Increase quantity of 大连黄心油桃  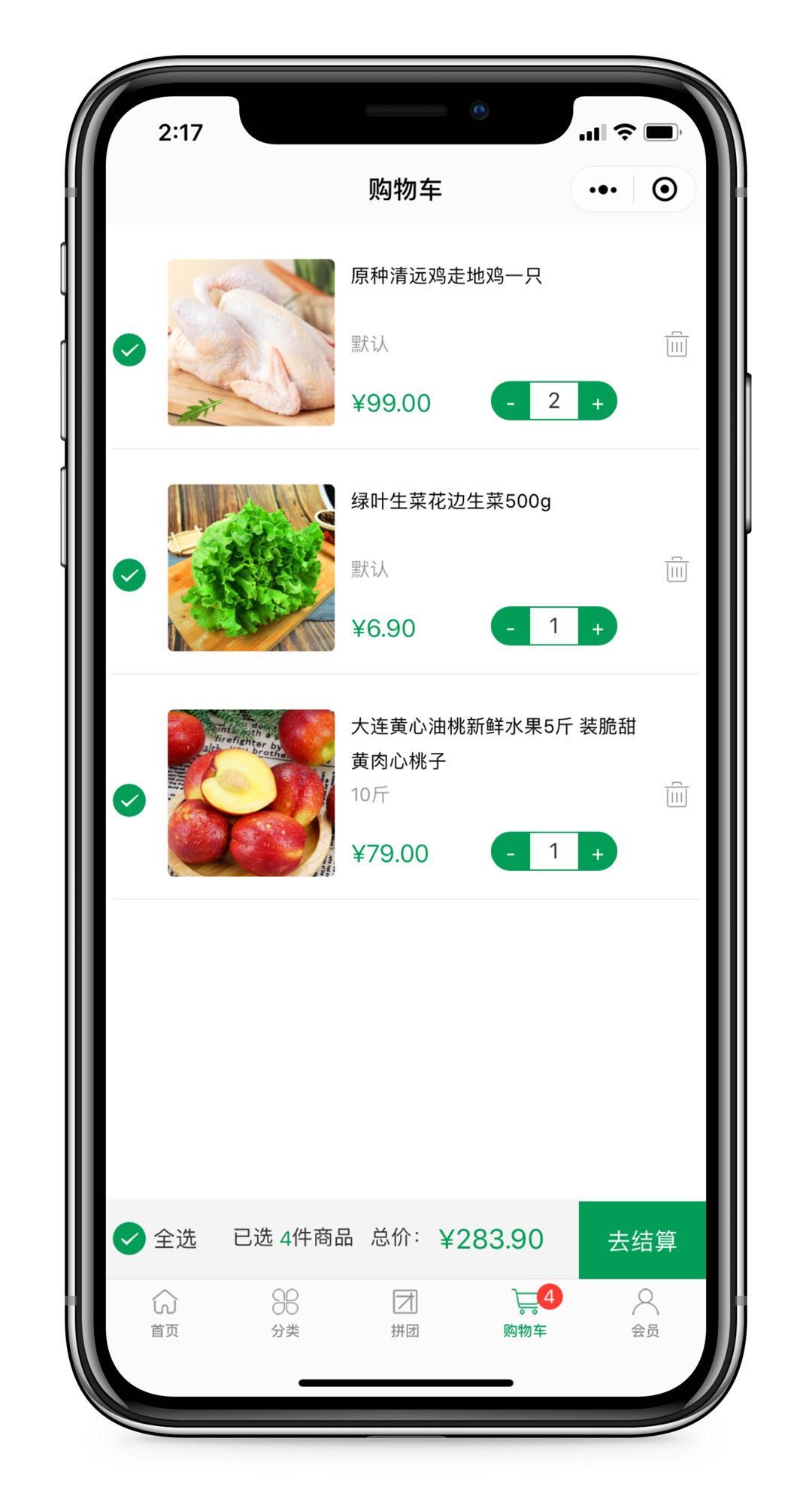point(598,852)
